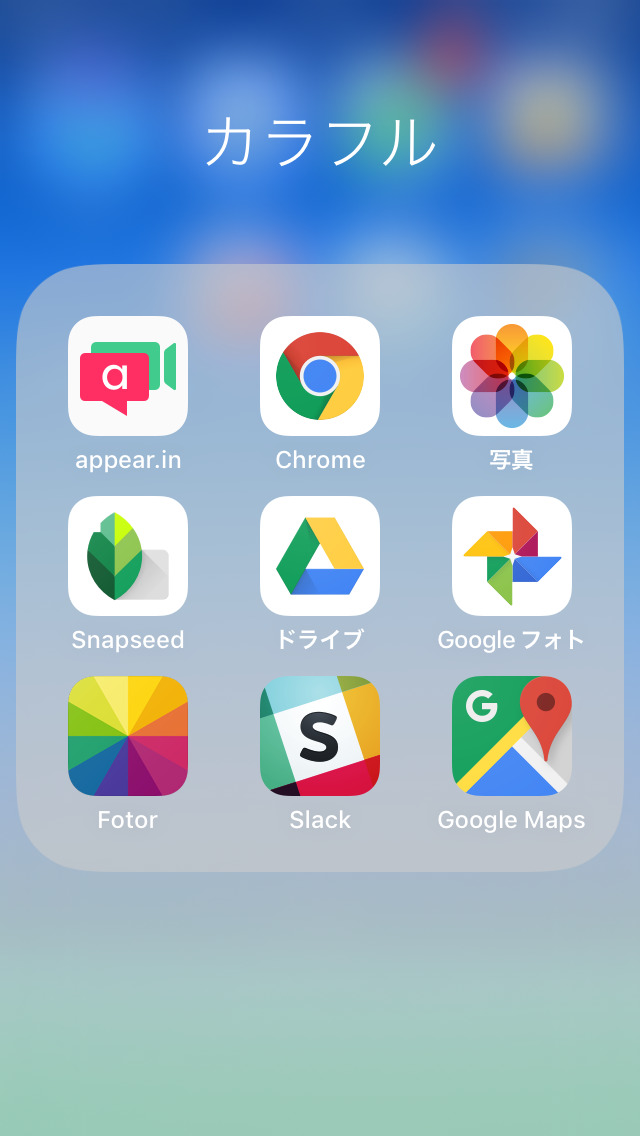
Task: Launch Google フォト
Action: (x=512, y=556)
